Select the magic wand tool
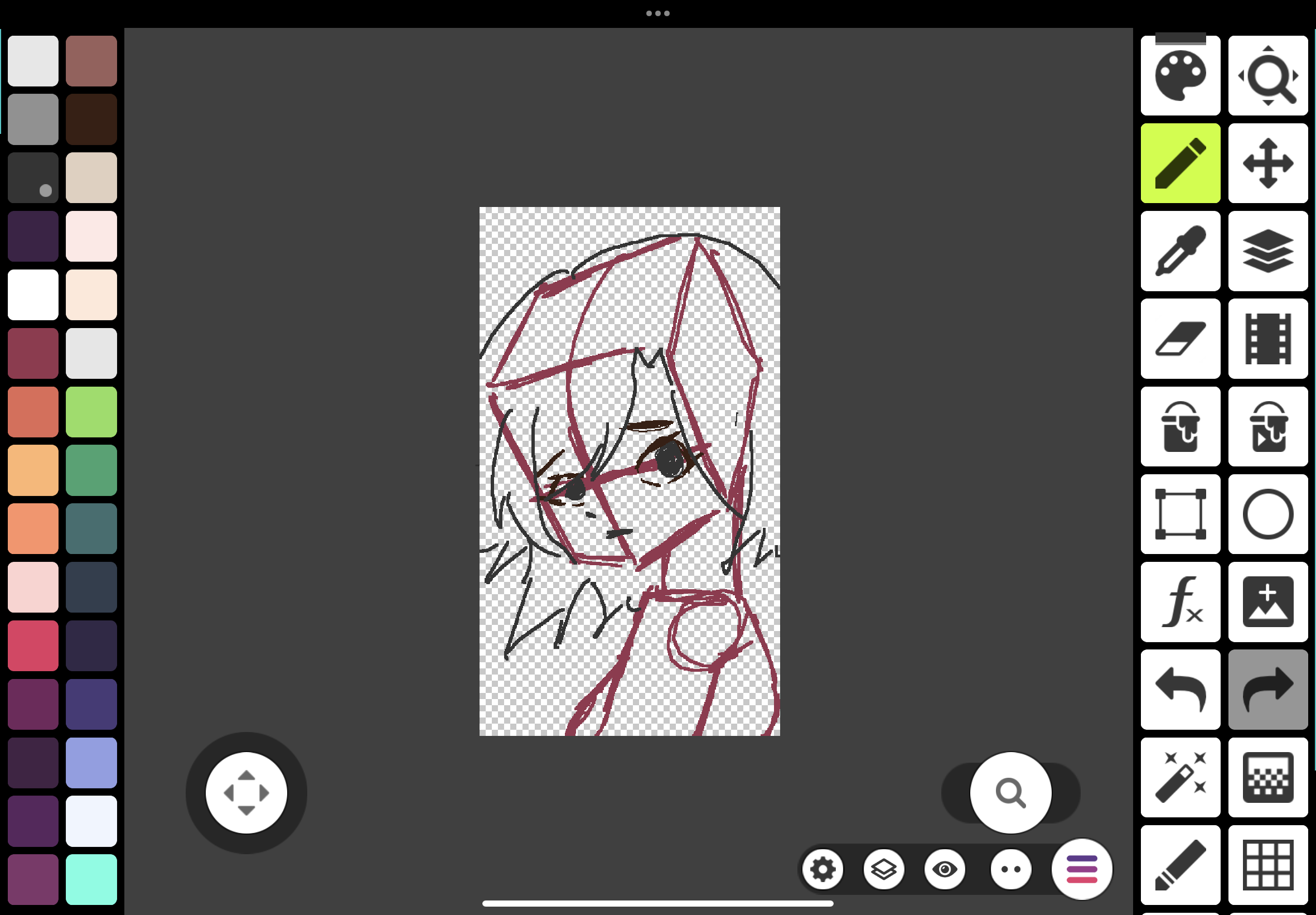 click(x=1179, y=777)
